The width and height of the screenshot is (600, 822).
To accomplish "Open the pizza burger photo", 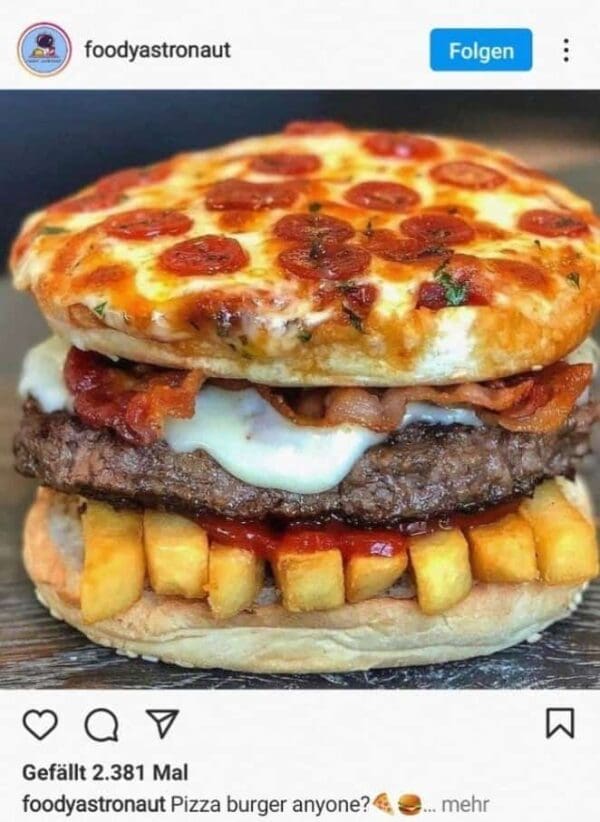I will 300,390.
